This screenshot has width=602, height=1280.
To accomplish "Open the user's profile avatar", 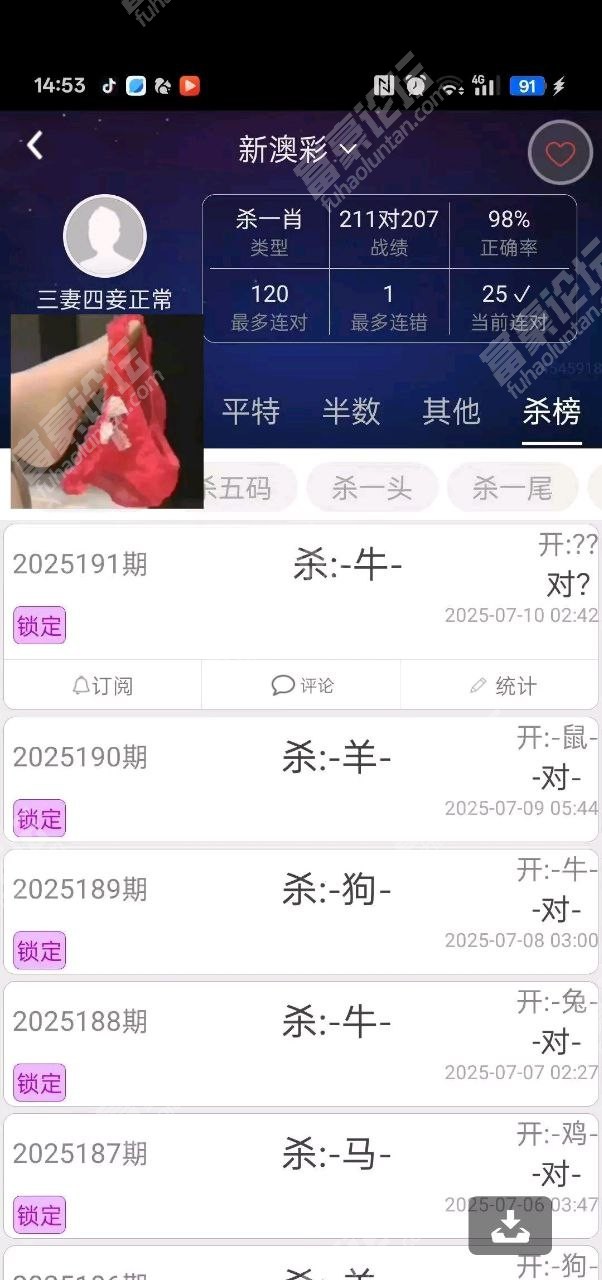I will [105, 237].
